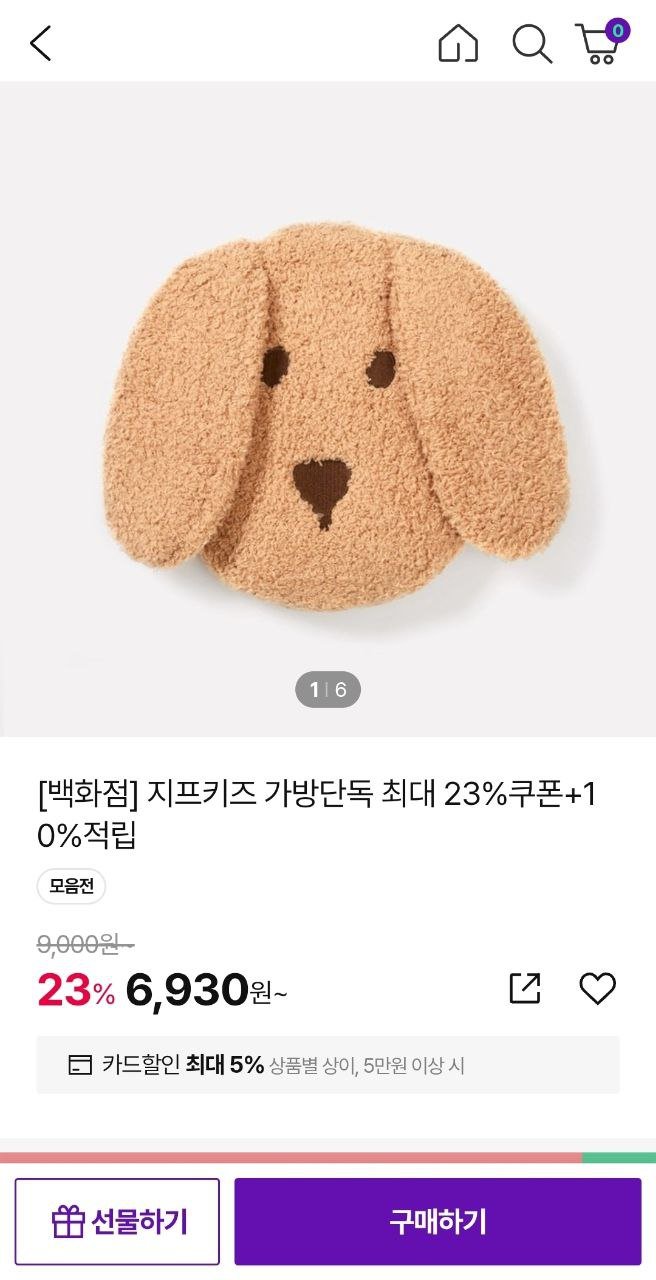
Task: Add the product to wishlist with the heart
Action: click(598, 988)
